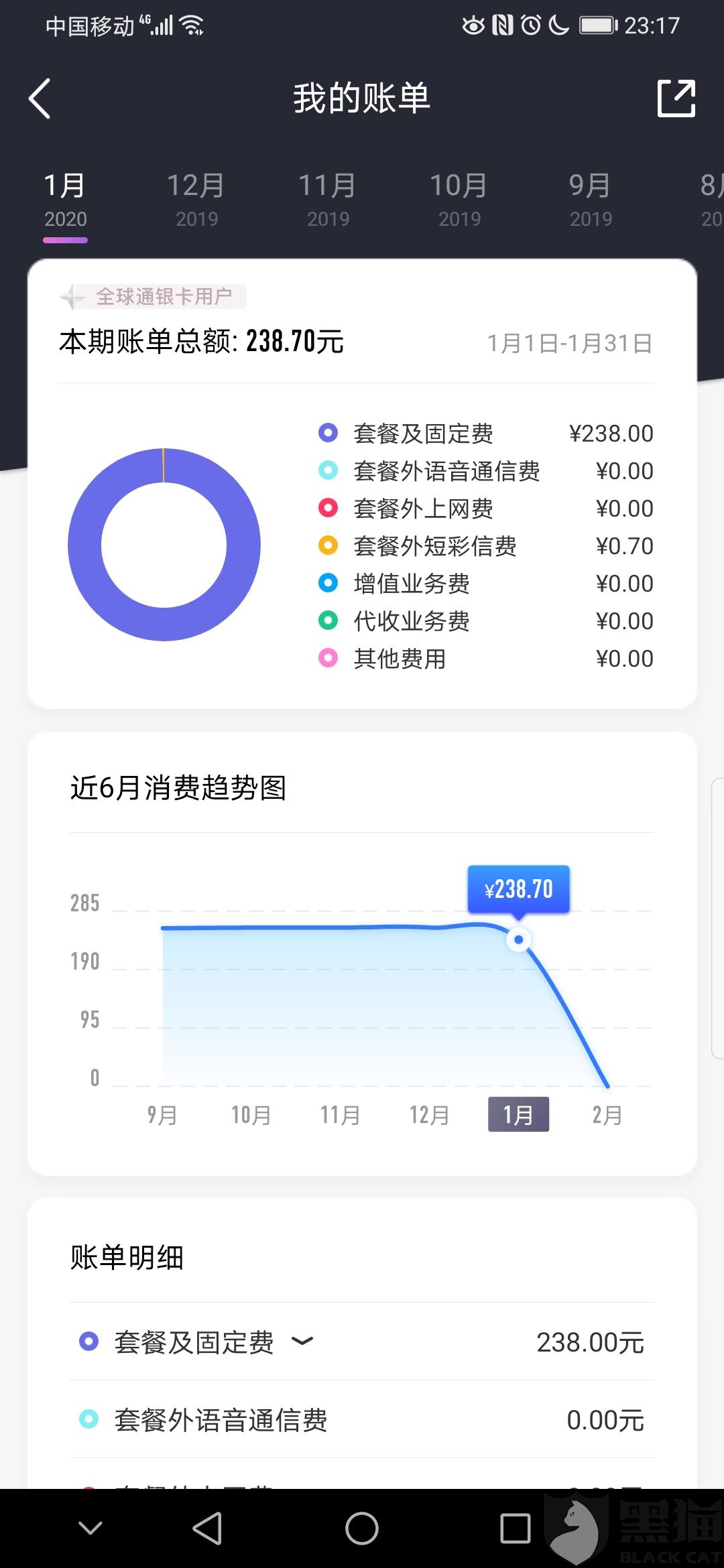724x1568 pixels.
Task: Open the 9月 2019 bill tab
Action: pyautogui.click(x=591, y=200)
